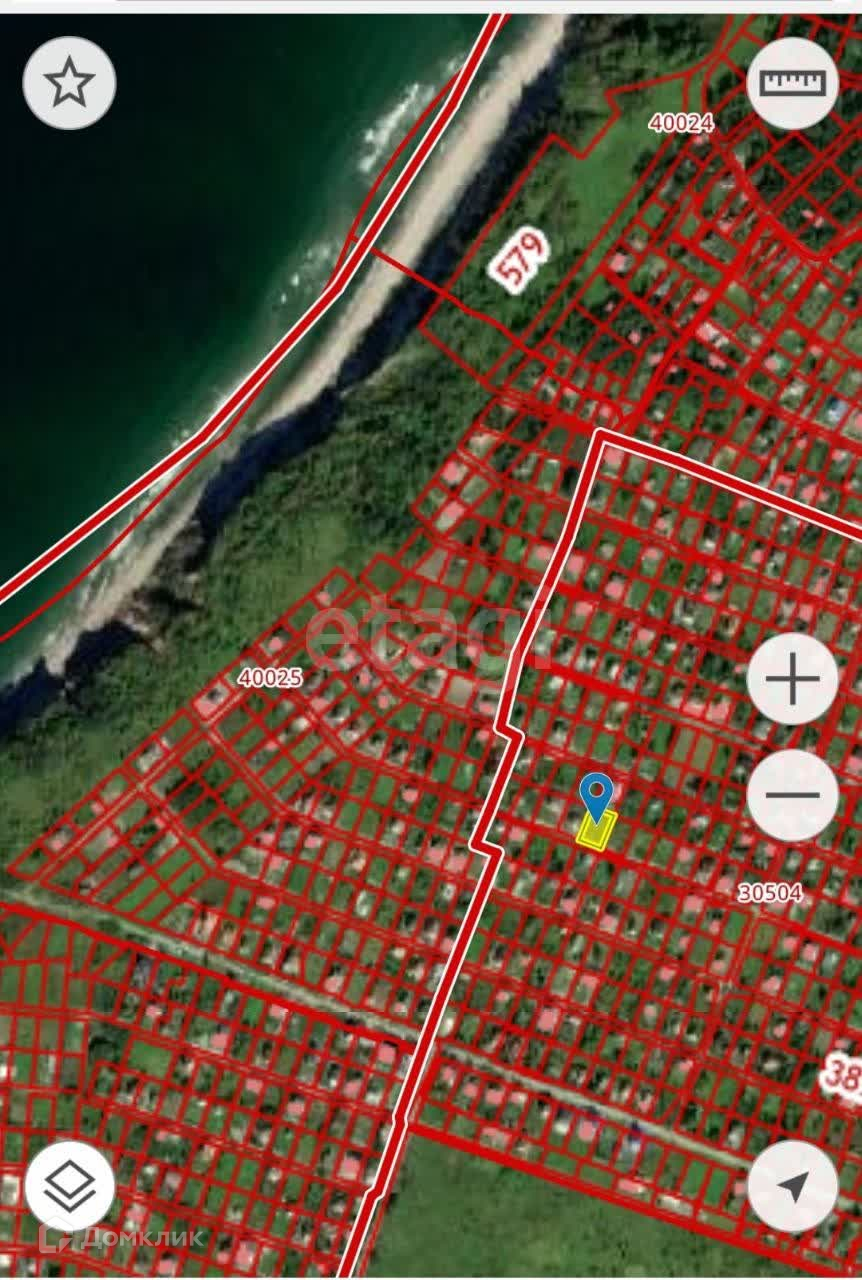Open the ruler measurement tool
This screenshot has width=862, height=1280.
click(x=792, y=83)
